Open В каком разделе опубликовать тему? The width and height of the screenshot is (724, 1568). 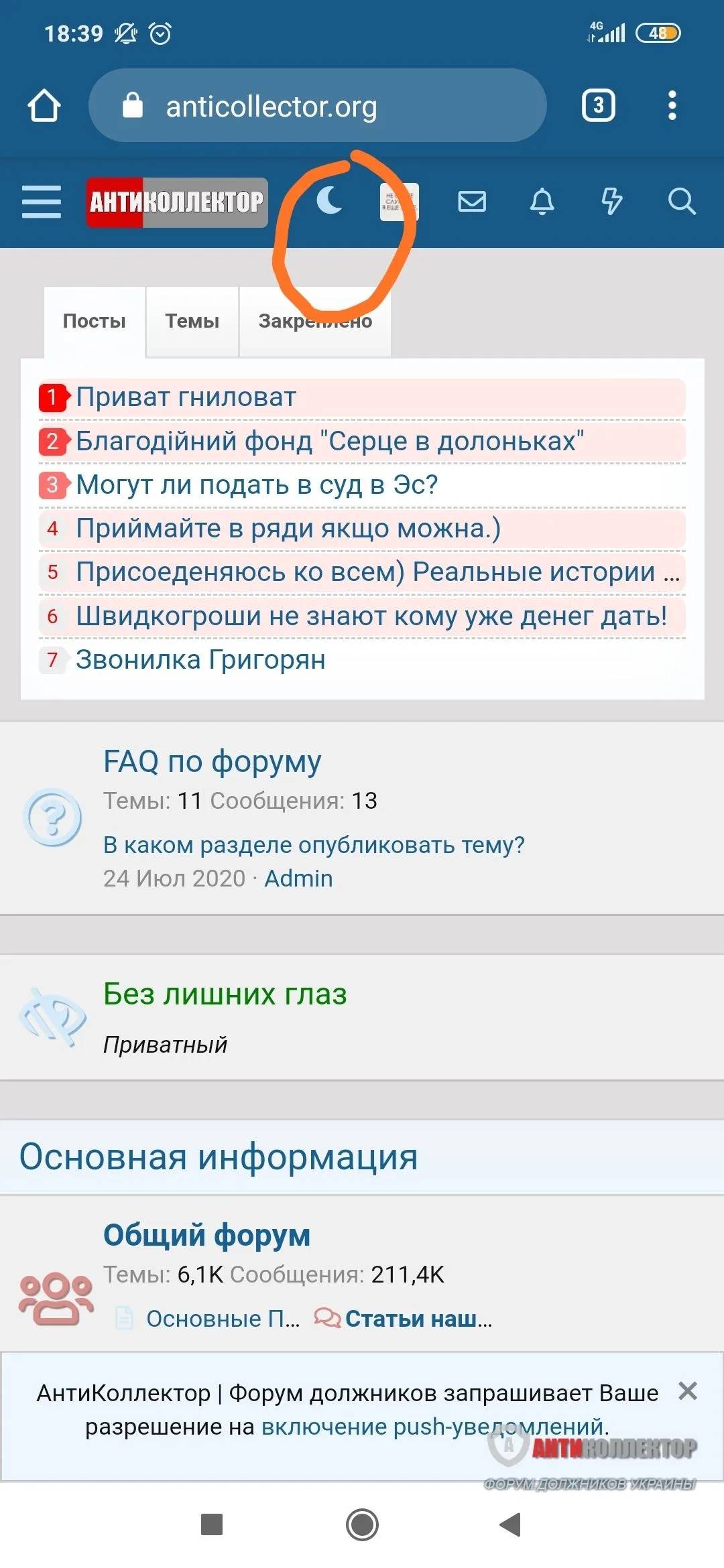coord(313,845)
